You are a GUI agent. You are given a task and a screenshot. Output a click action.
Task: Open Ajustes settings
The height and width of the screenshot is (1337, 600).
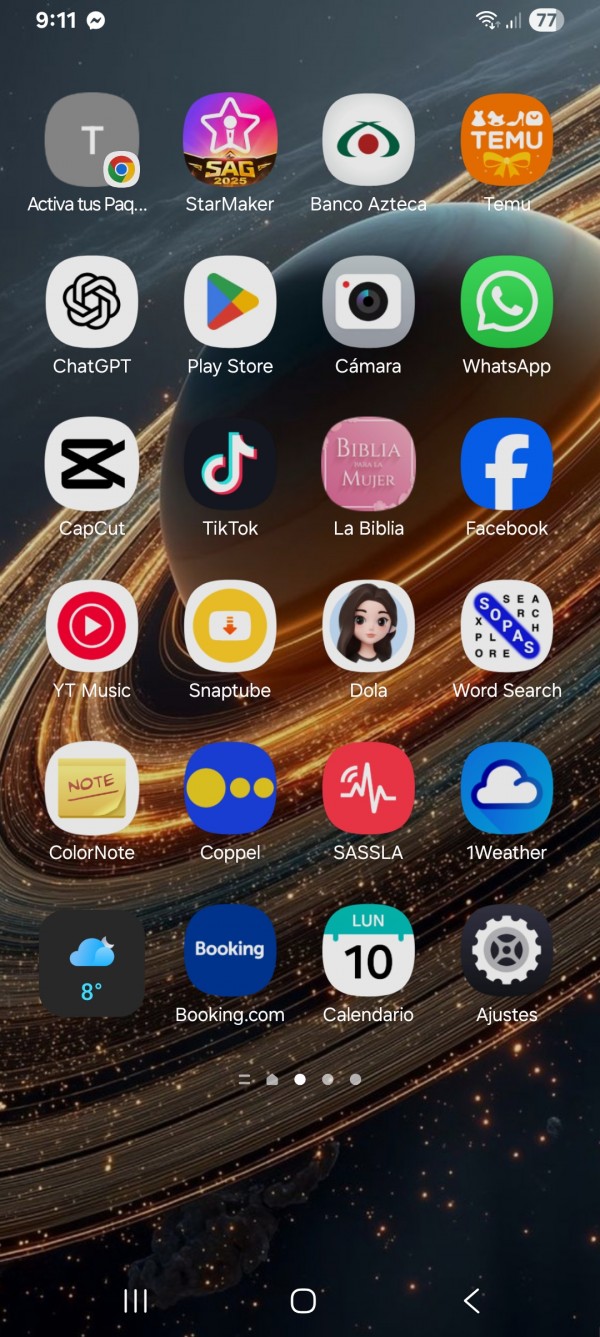(x=506, y=950)
